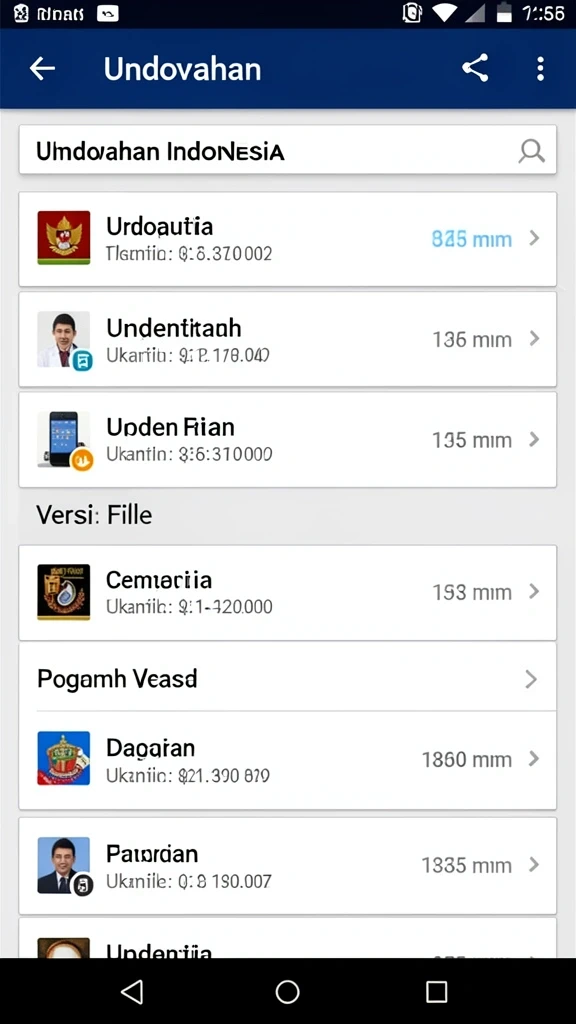Go back using the app bar arrow
Screen dimensions: 576x1024
42,69
